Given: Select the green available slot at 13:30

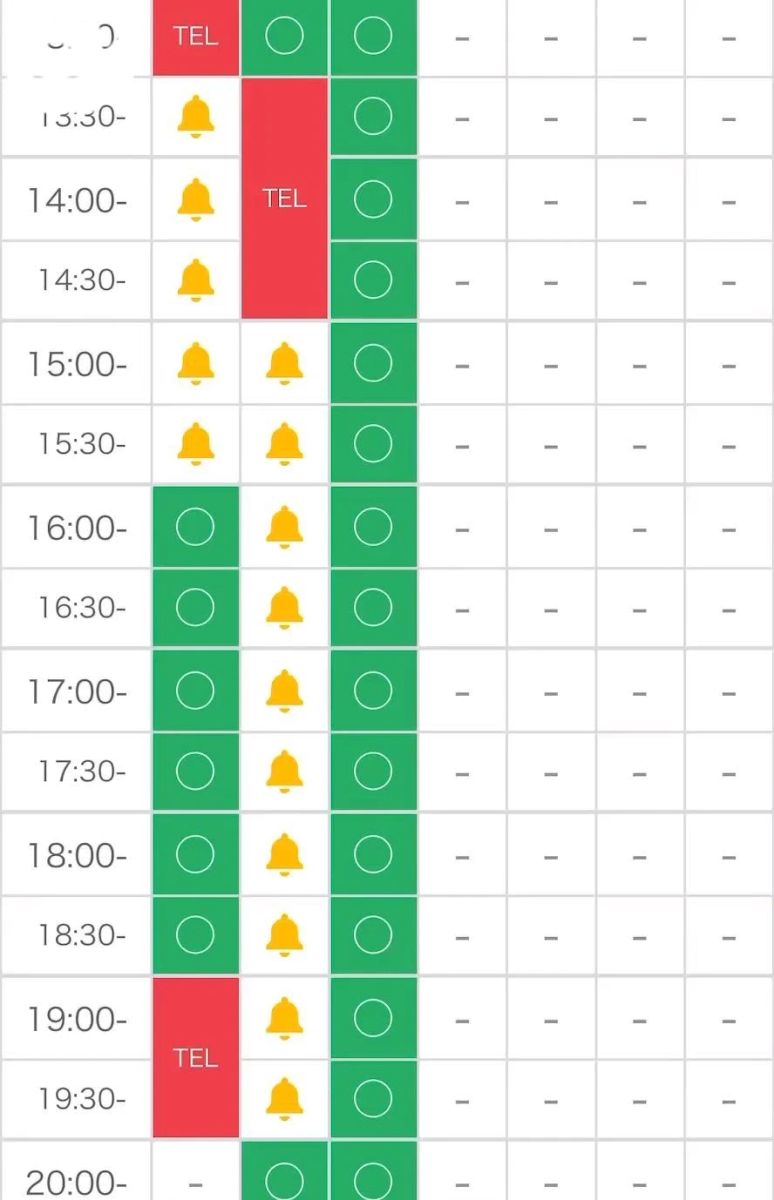Looking at the screenshot, I should (x=373, y=119).
